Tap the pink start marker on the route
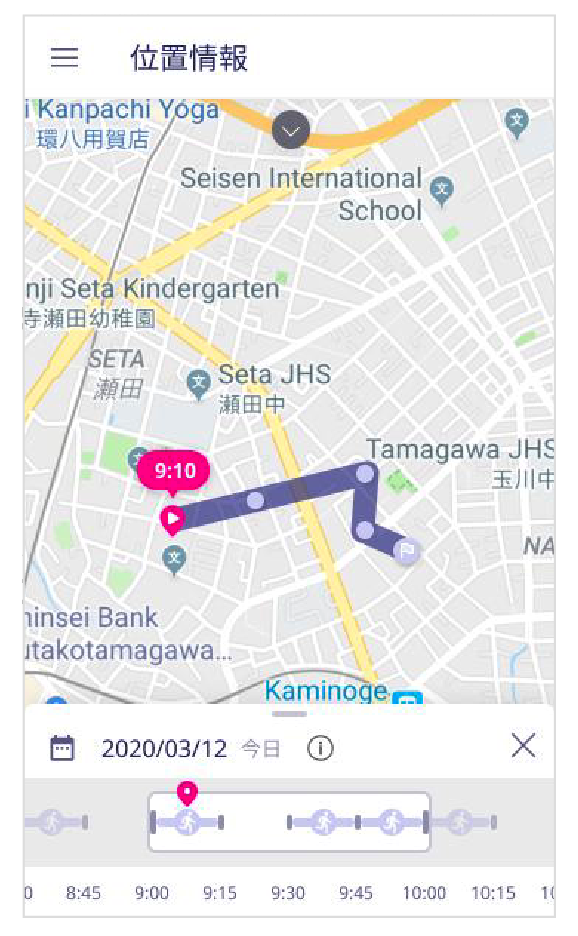Viewport: 578px width, 936px height. pyautogui.click(x=173, y=519)
